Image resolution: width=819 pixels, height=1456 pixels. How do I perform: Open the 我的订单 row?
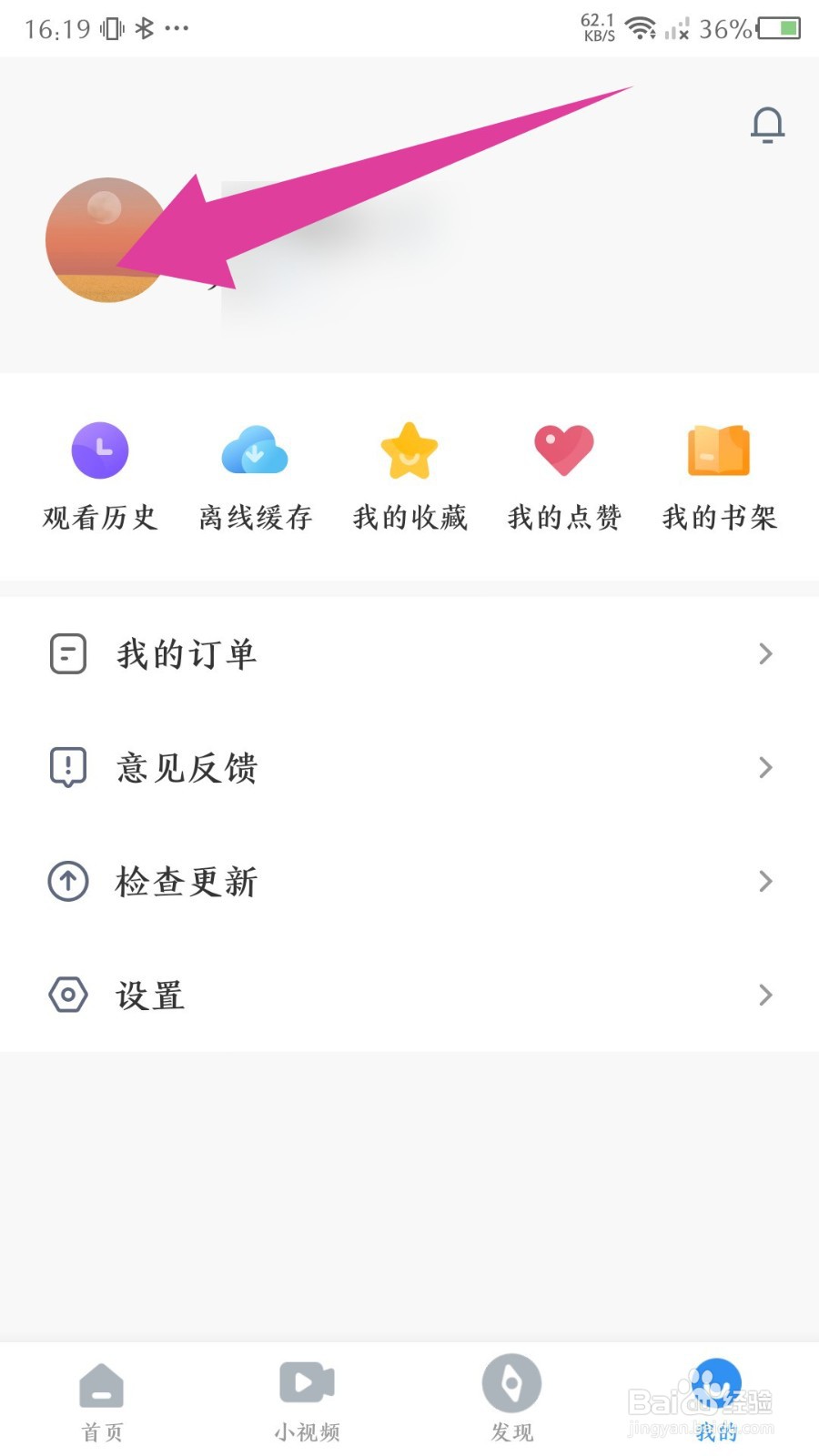pyautogui.click(x=409, y=653)
